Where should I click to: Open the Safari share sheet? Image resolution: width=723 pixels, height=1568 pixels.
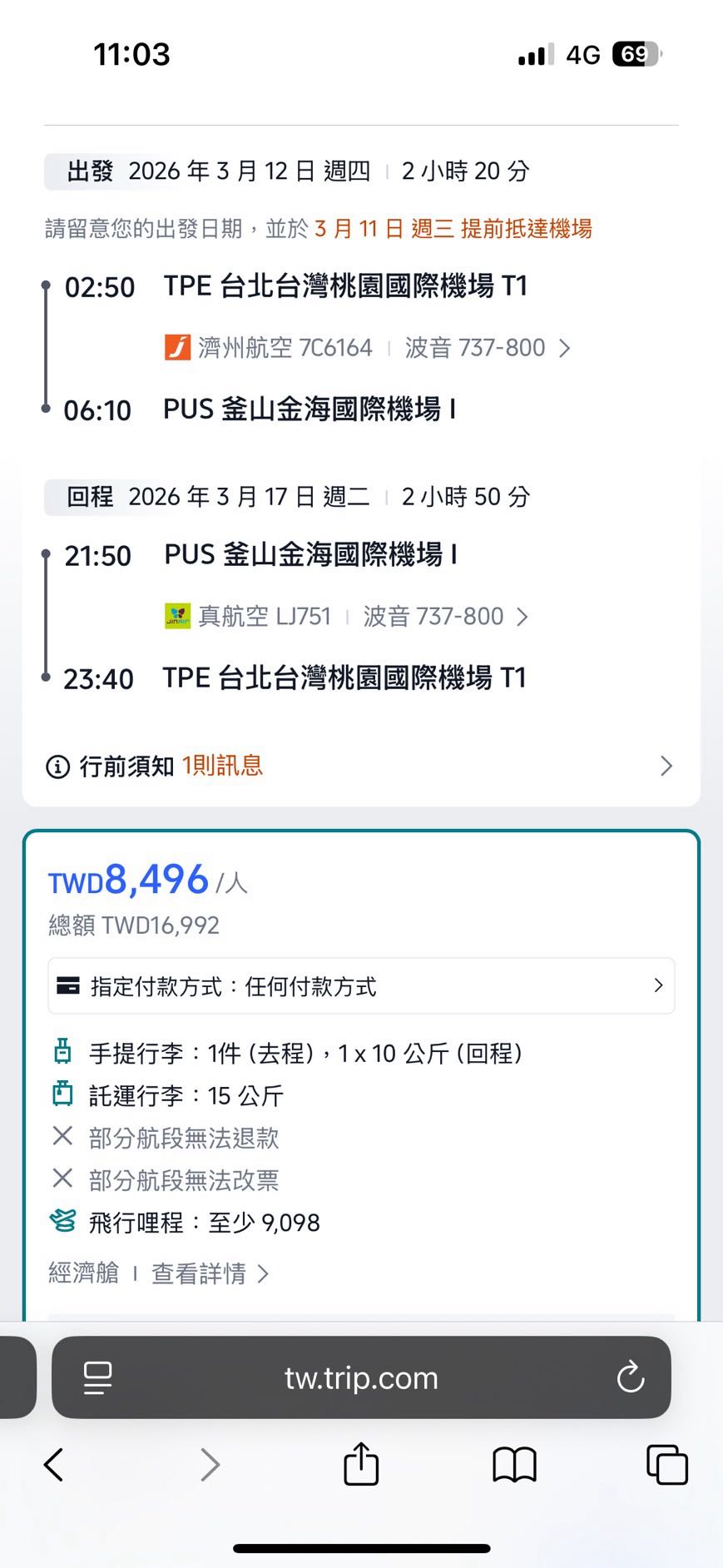360,1466
